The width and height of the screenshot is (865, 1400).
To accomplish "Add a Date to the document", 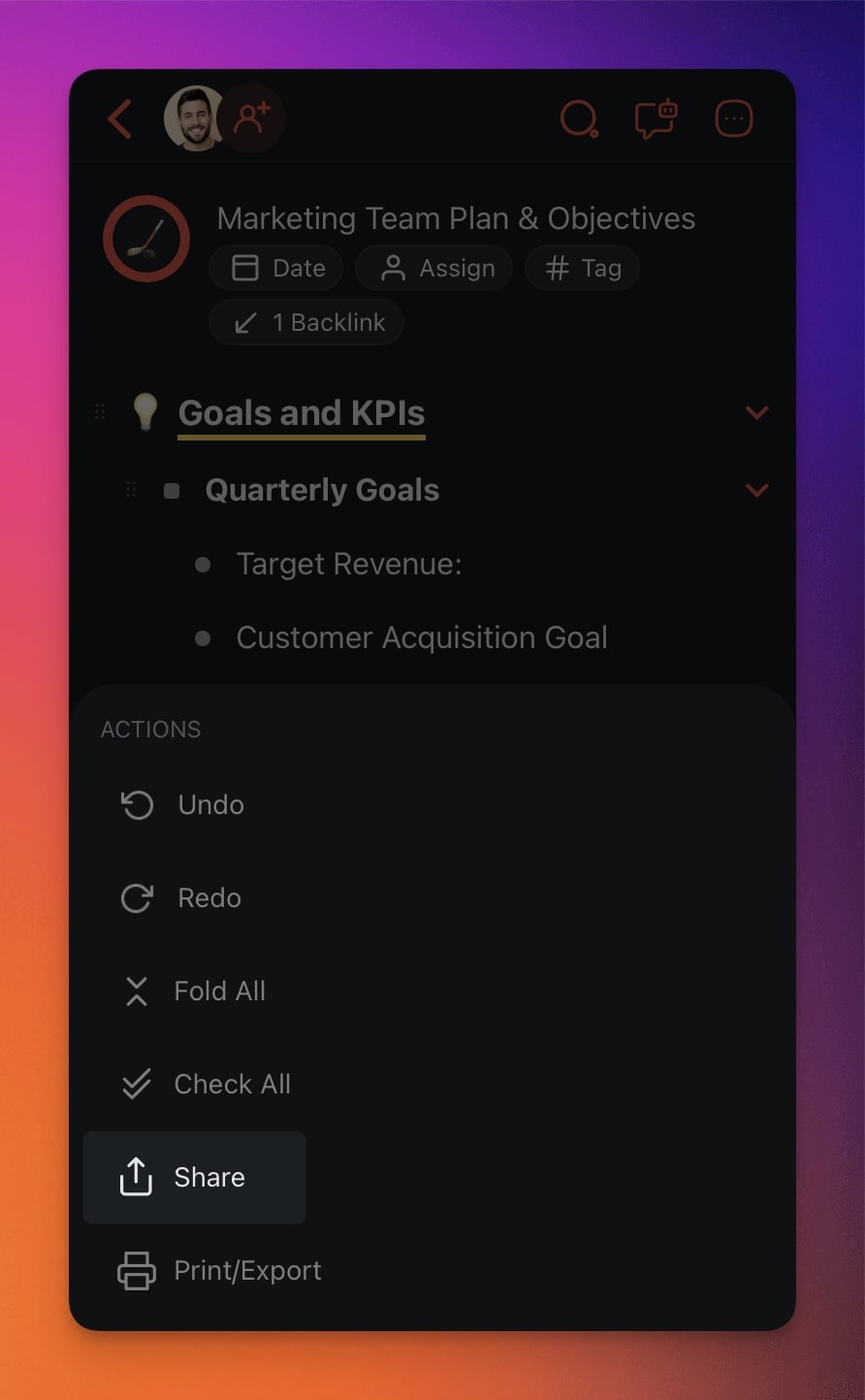I will click(277, 268).
